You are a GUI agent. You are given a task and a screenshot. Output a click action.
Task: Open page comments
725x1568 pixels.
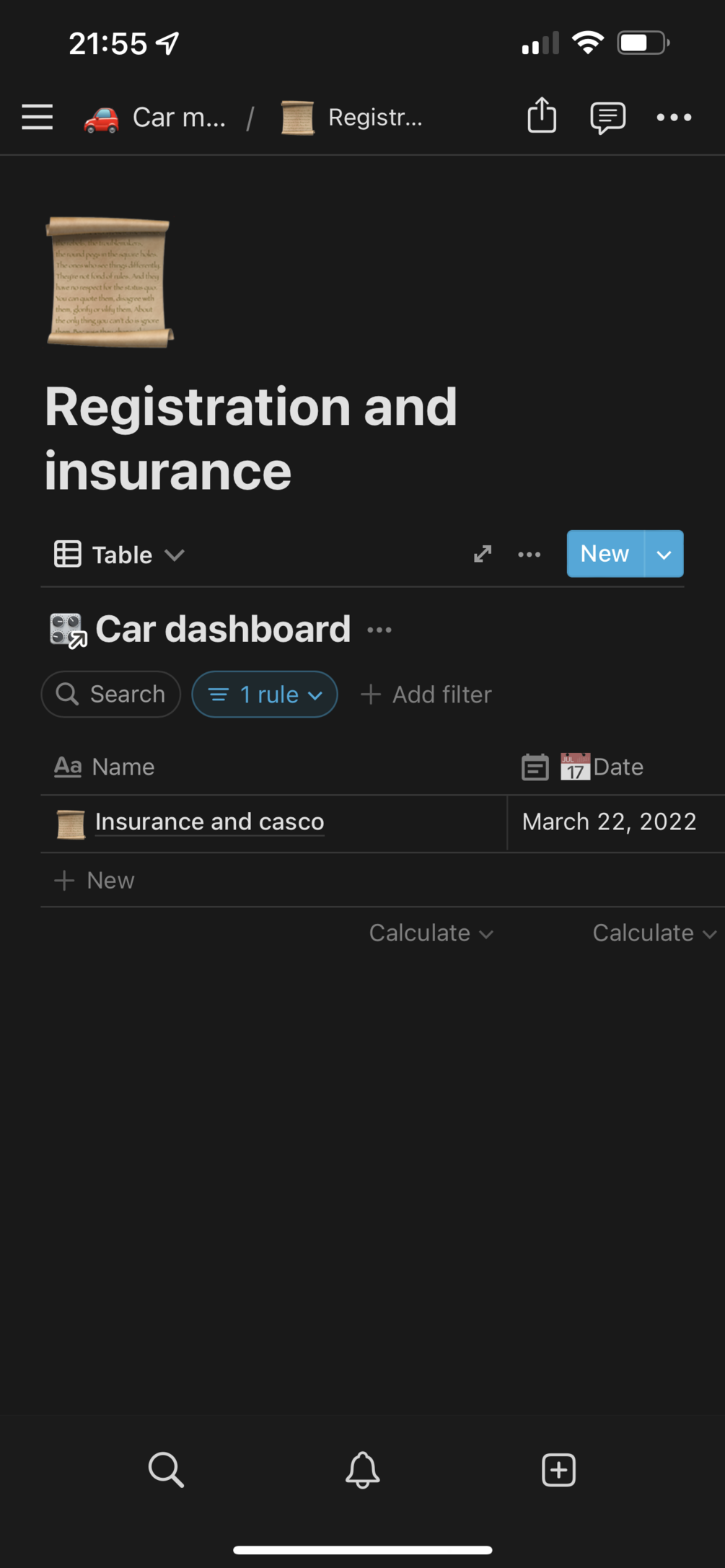point(607,117)
